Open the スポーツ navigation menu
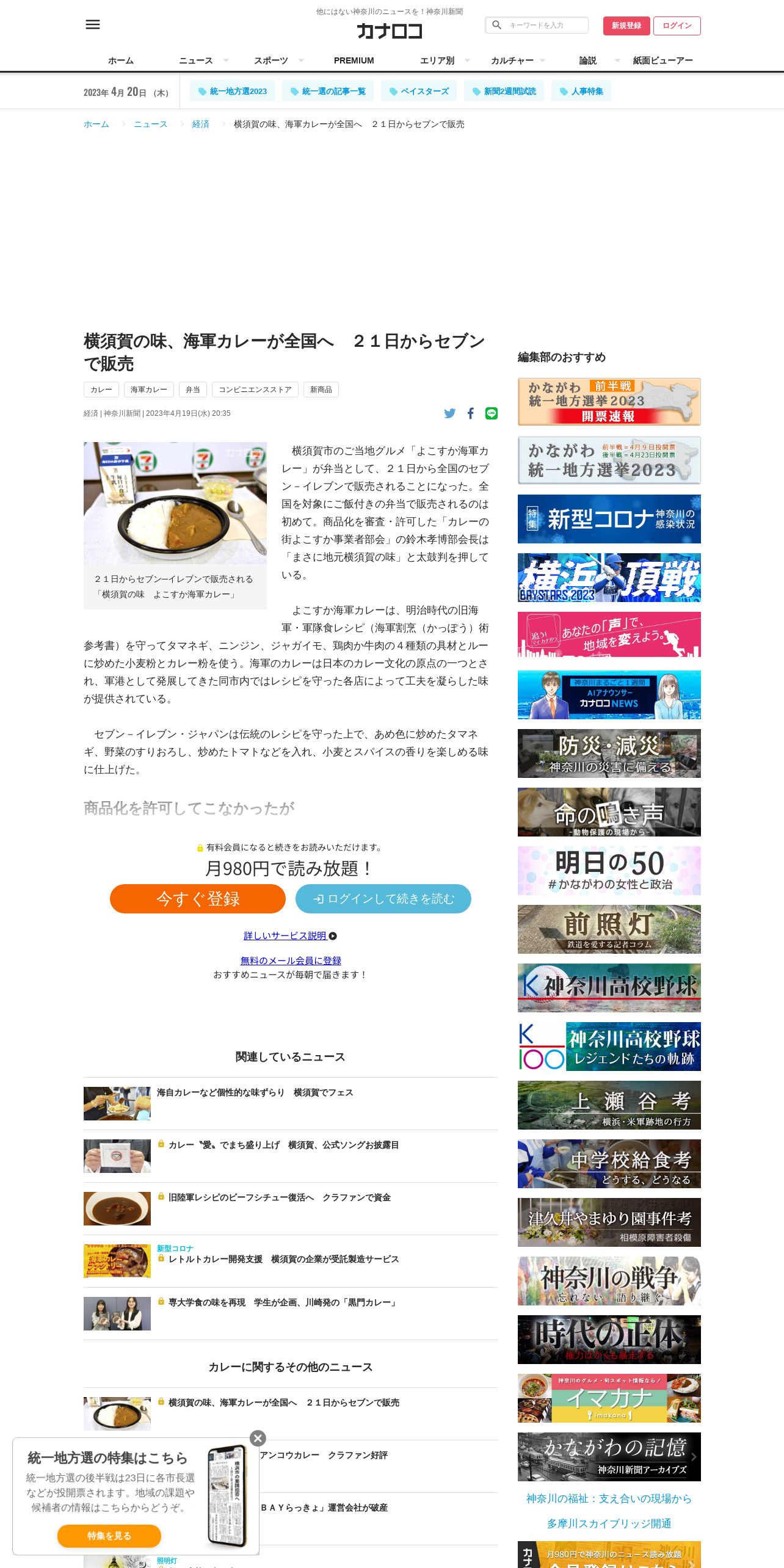The width and height of the screenshot is (784, 1568). click(271, 60)
